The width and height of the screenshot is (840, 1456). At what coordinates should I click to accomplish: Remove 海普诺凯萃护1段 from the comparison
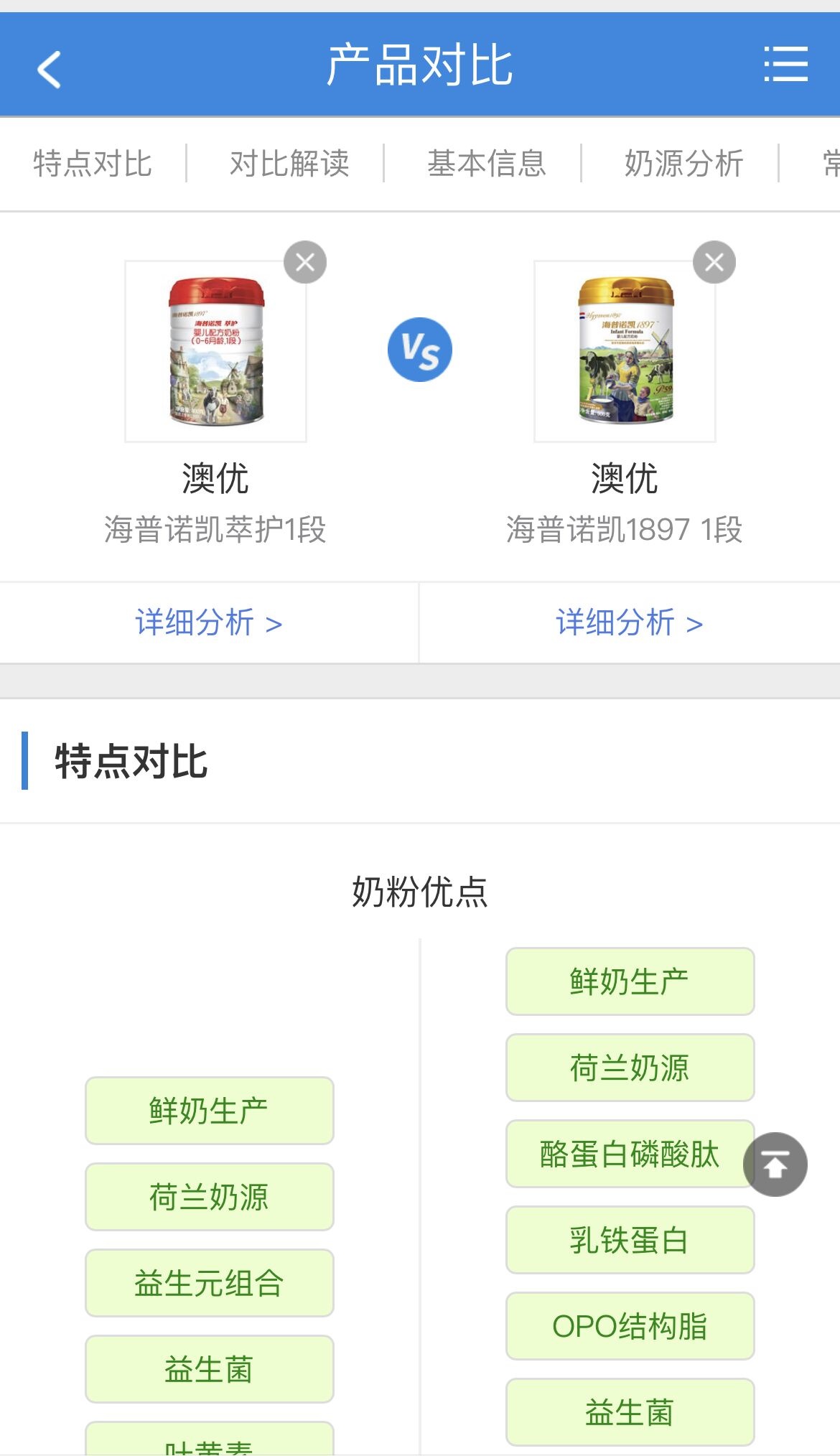(305, 262)
